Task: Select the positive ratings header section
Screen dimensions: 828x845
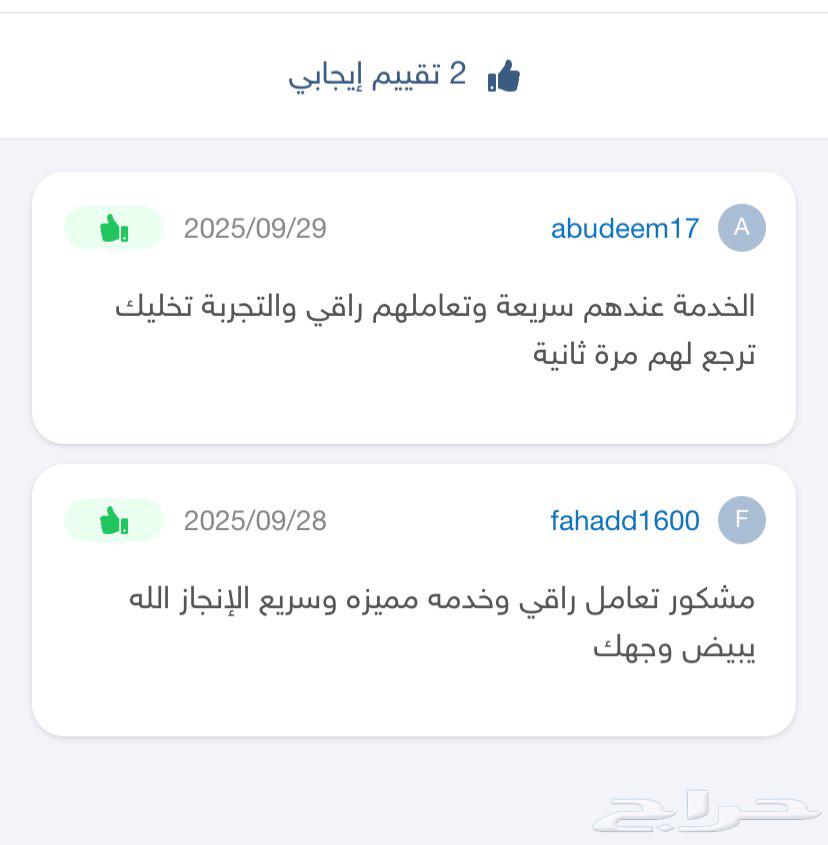Action: pos(414,74)
